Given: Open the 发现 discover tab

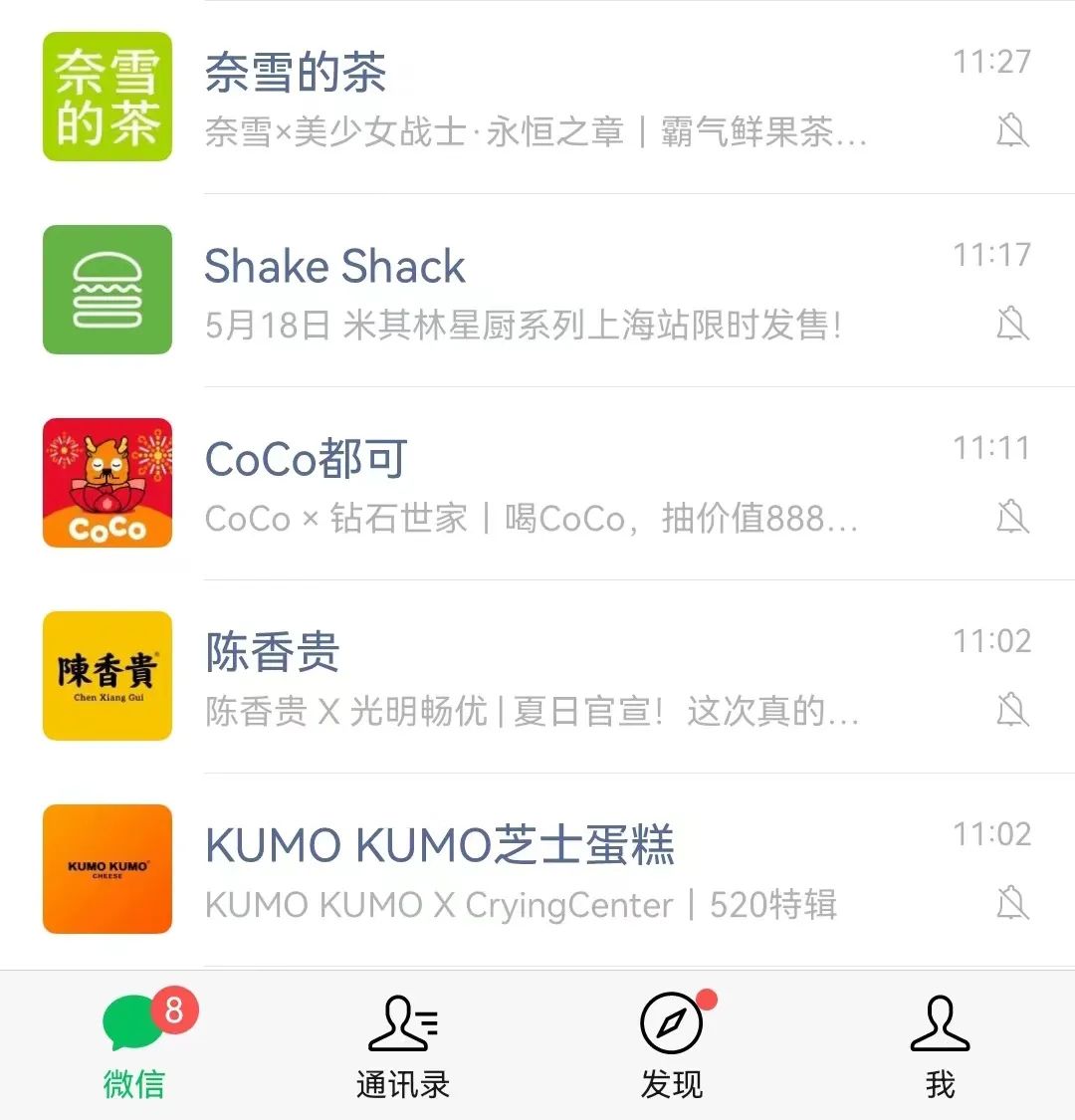Looking at the screenshot, I should tap(672, 1045).
